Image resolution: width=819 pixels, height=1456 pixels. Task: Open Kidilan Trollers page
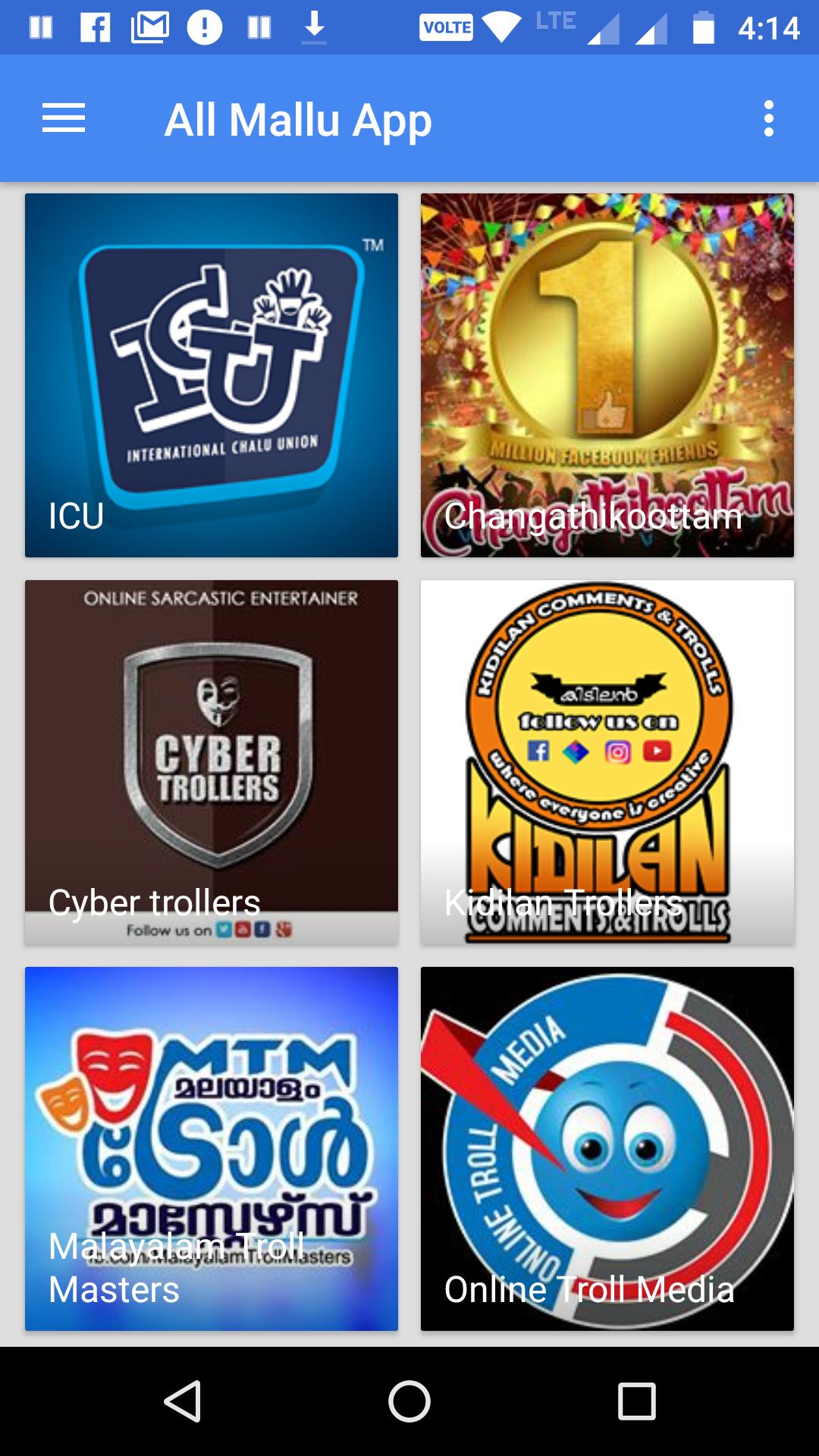[x=607, y=762]
